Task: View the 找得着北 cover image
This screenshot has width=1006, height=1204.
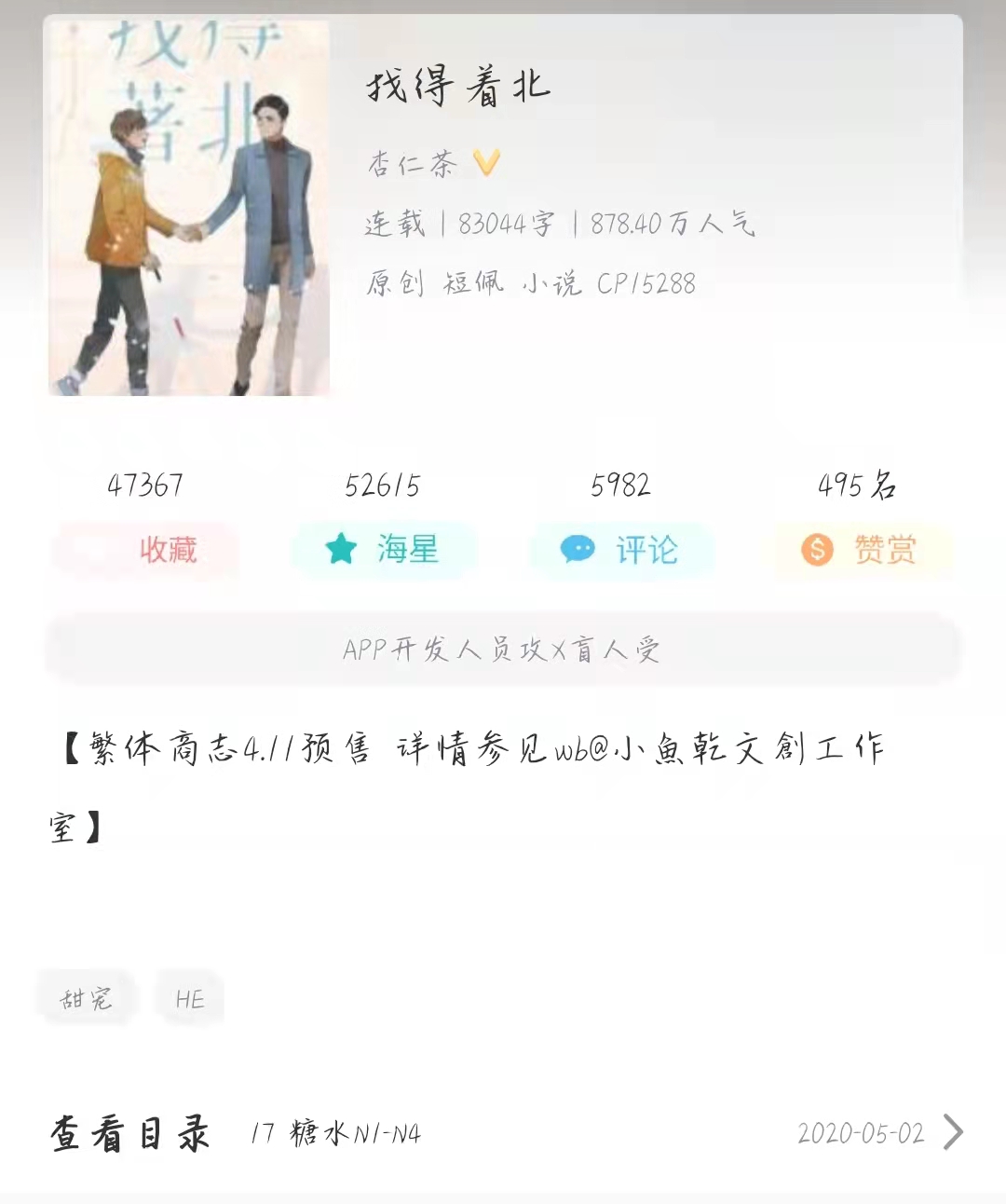Action: pyautogui.click(x=189, y=208)
